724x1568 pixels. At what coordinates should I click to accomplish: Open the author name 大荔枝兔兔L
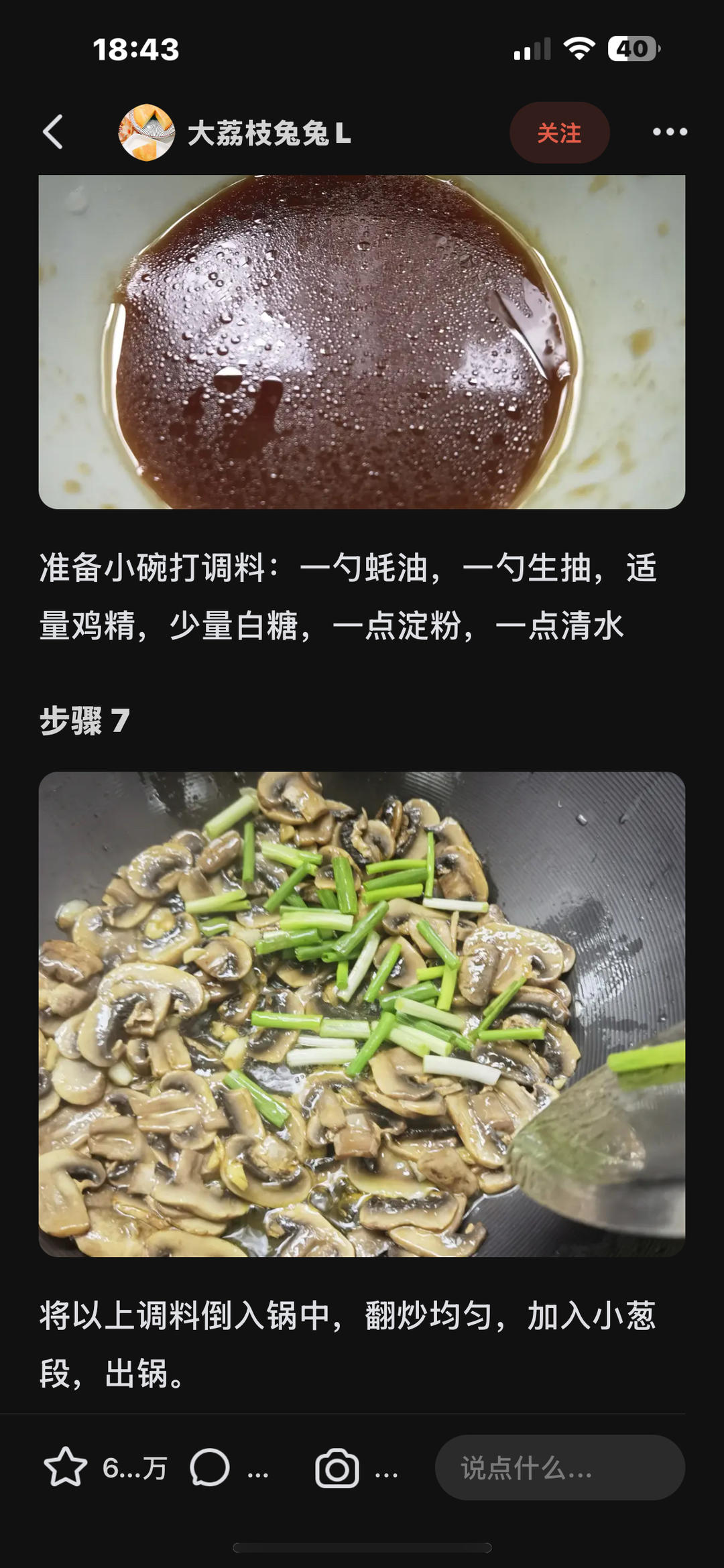[x=269, y=133]
